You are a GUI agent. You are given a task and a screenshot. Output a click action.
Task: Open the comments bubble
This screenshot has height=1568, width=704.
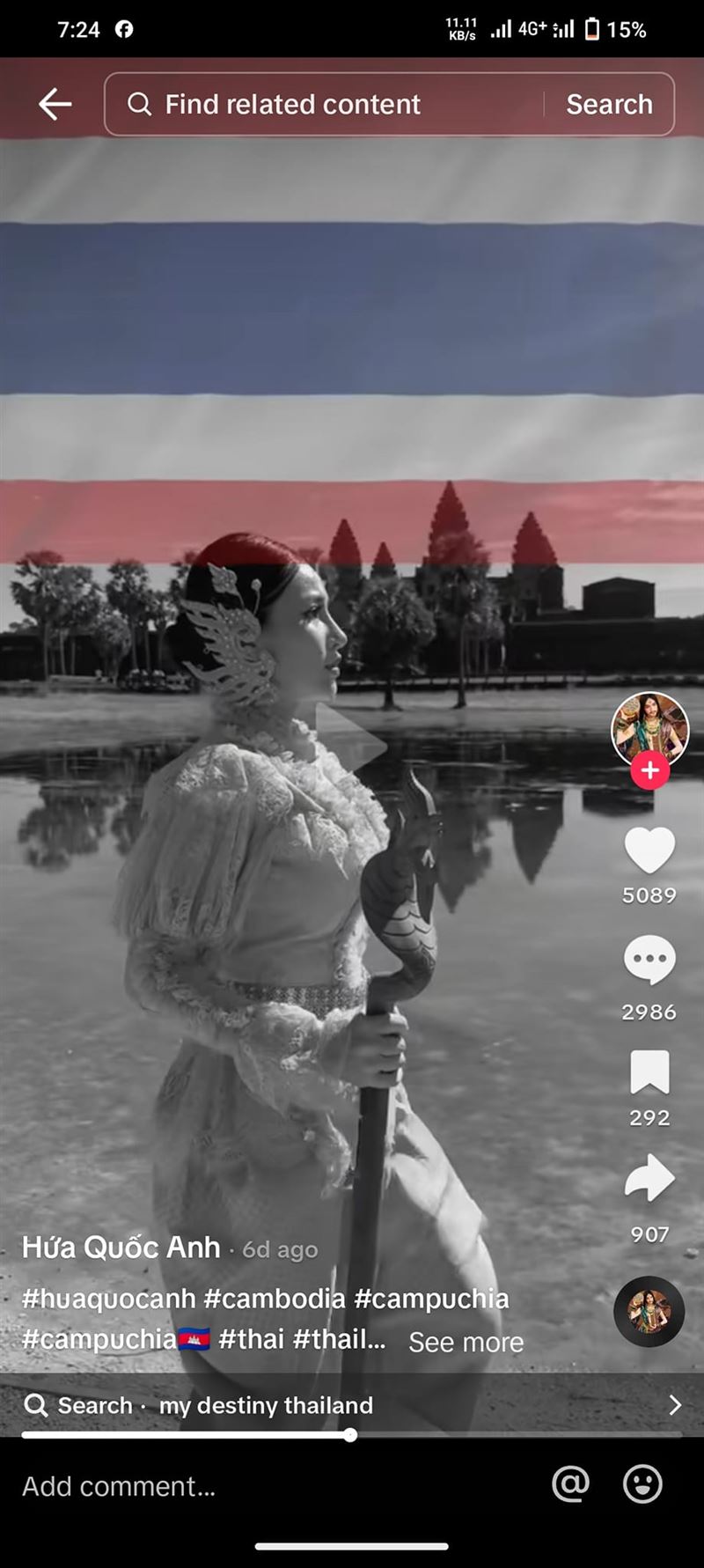pos(649,961)
